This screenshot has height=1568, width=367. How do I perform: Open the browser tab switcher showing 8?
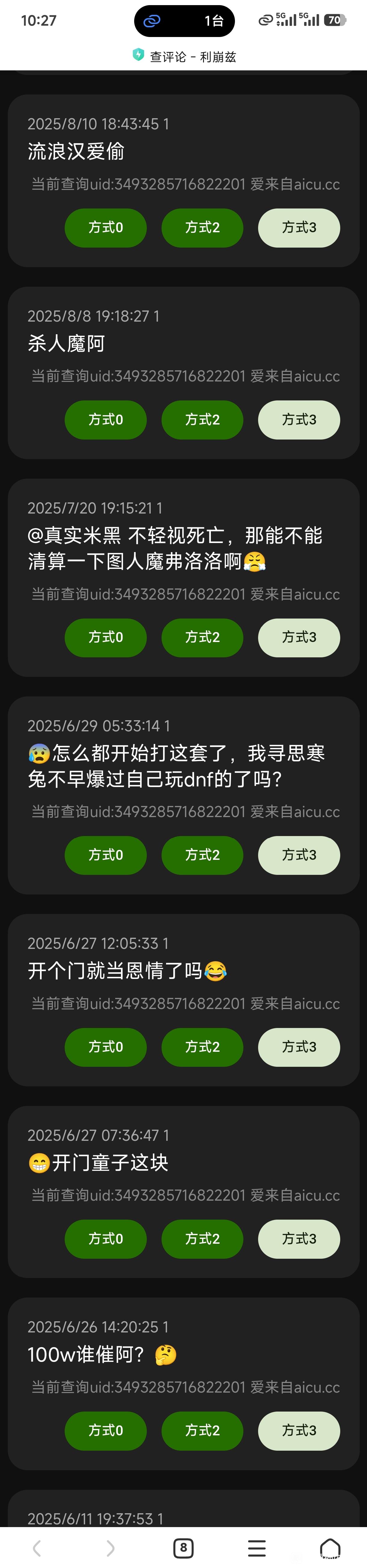click(183, 1548)
